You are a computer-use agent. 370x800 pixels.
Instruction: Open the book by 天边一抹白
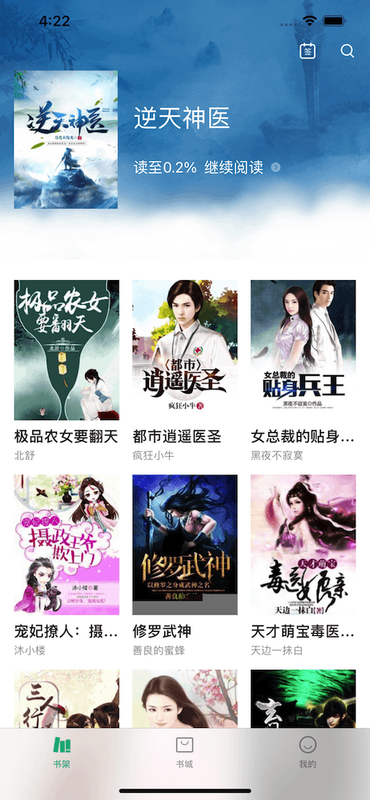pyautogui.click(x=303, y=545)
